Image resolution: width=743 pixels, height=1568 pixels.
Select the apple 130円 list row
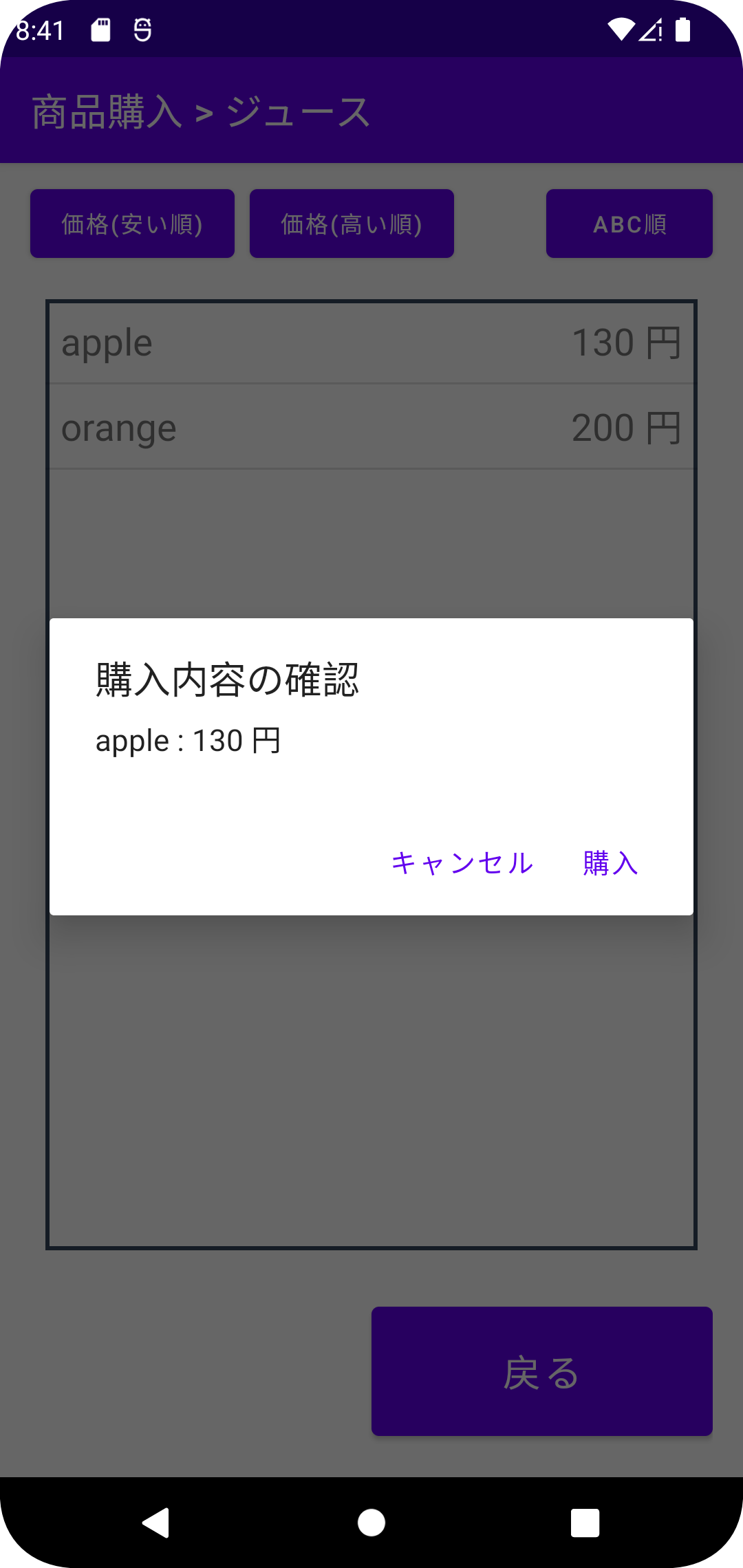click(x=371, y=342)
